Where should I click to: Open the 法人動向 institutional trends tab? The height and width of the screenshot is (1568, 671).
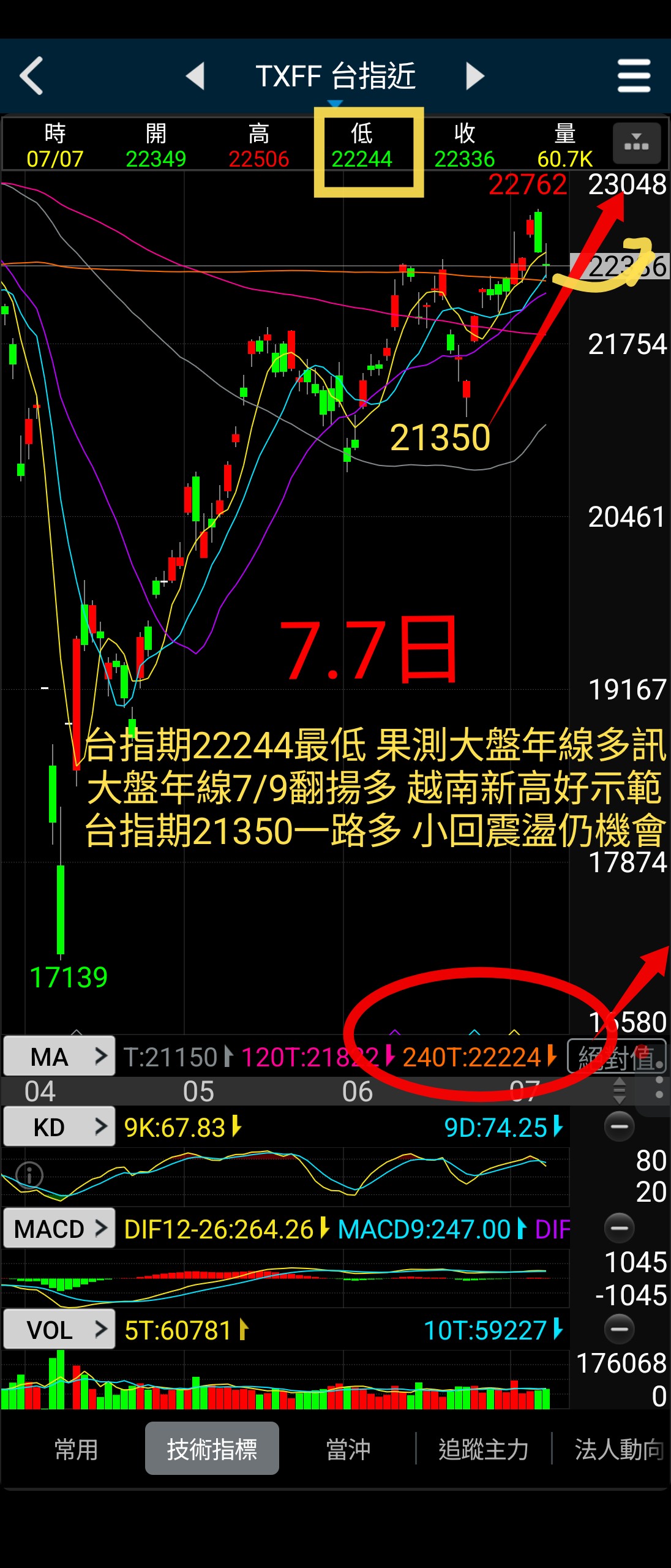620,1447
